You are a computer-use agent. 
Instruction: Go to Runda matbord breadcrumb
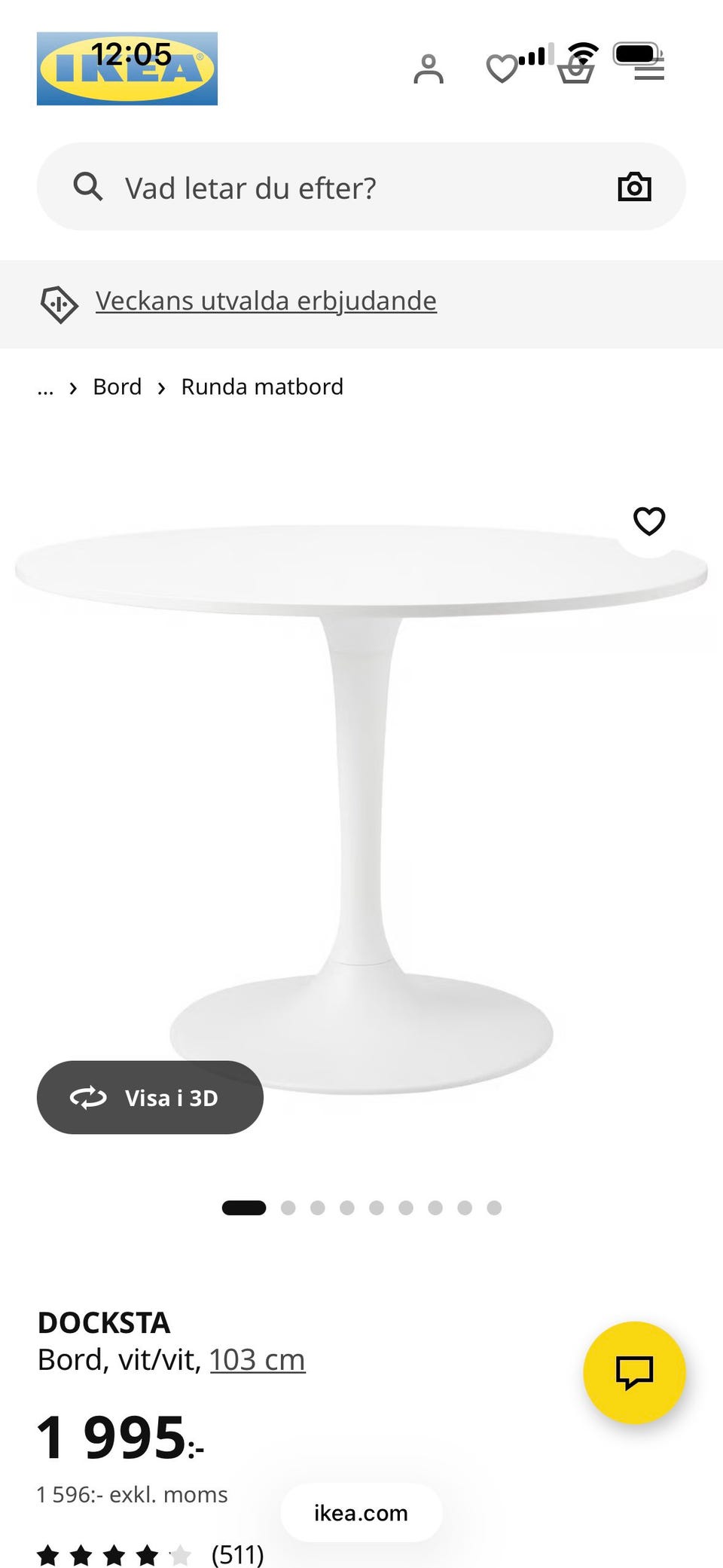pyautogui.click(x=262, y=387)
